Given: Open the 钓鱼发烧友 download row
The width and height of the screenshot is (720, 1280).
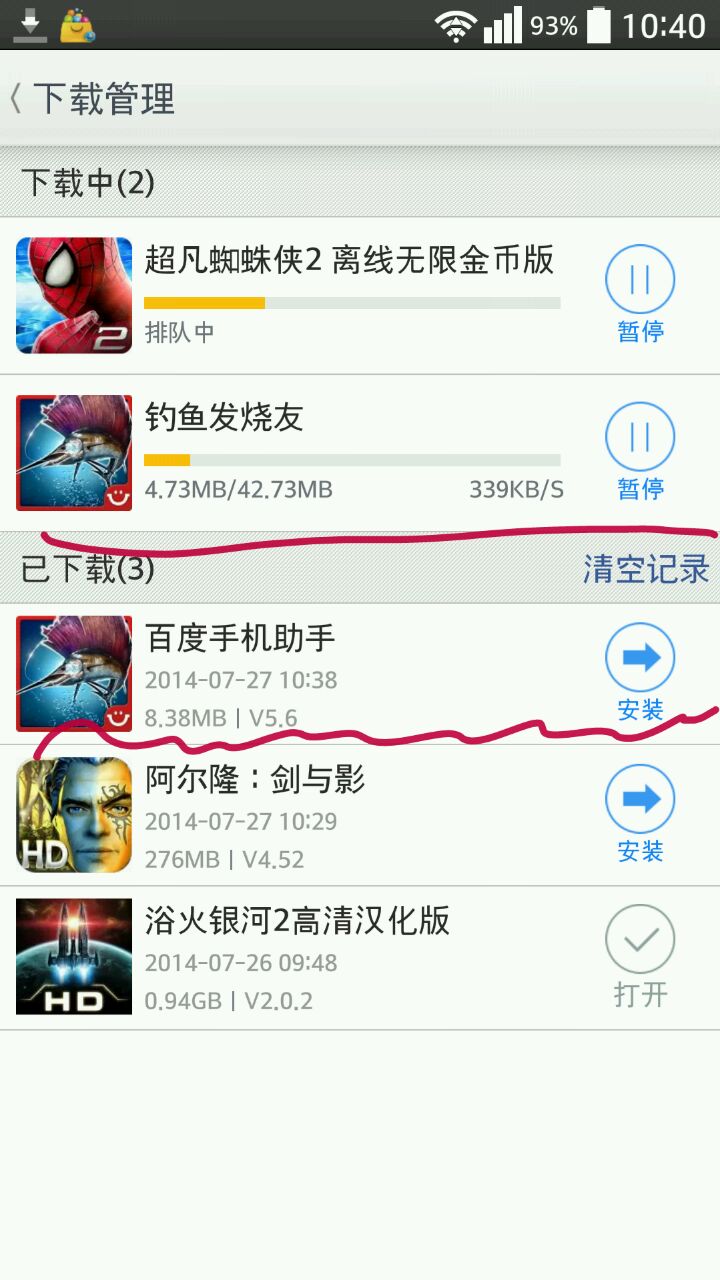Looking at the screenshot, I should point(300,418).
